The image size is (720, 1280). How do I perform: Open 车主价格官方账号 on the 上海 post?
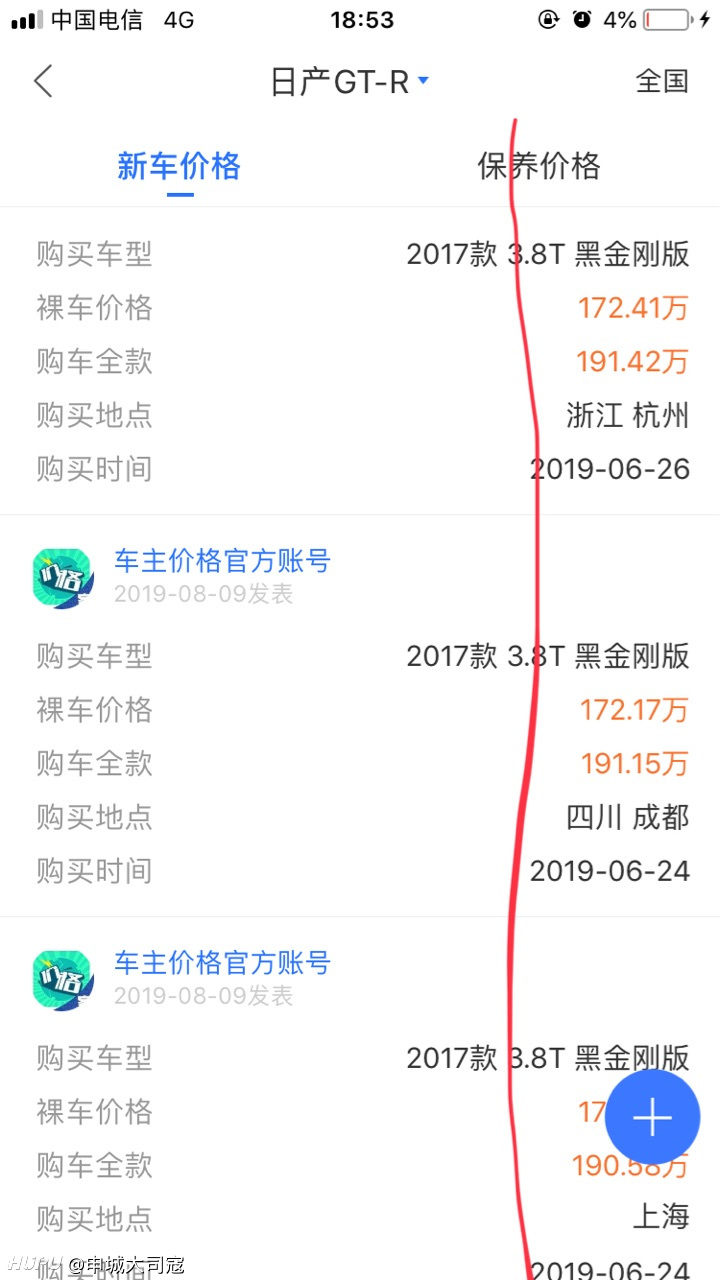[x=222, y=963]
